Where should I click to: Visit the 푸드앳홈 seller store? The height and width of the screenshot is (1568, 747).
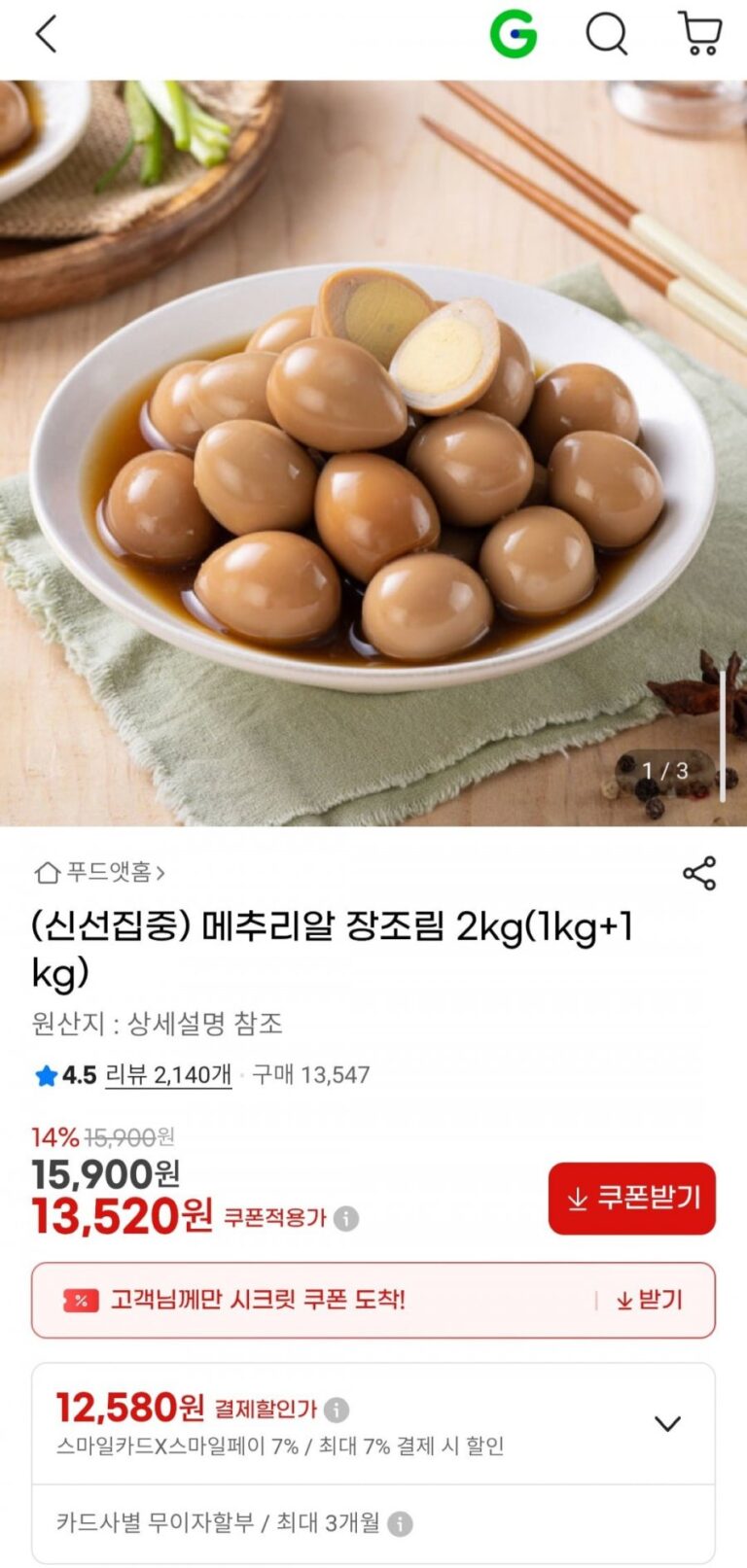(100, 872)
